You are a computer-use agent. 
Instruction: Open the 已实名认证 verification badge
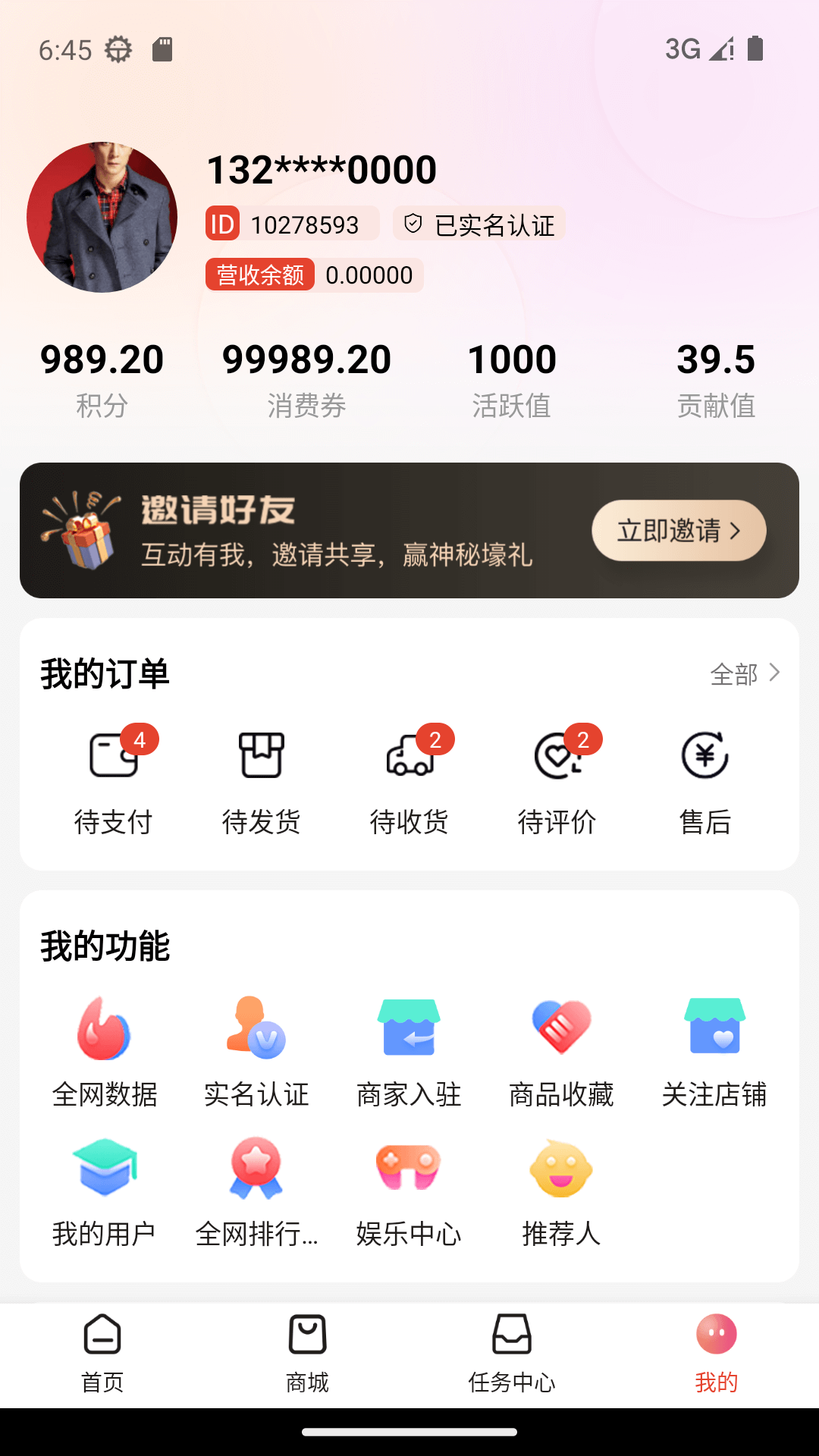tap(479, 224)
